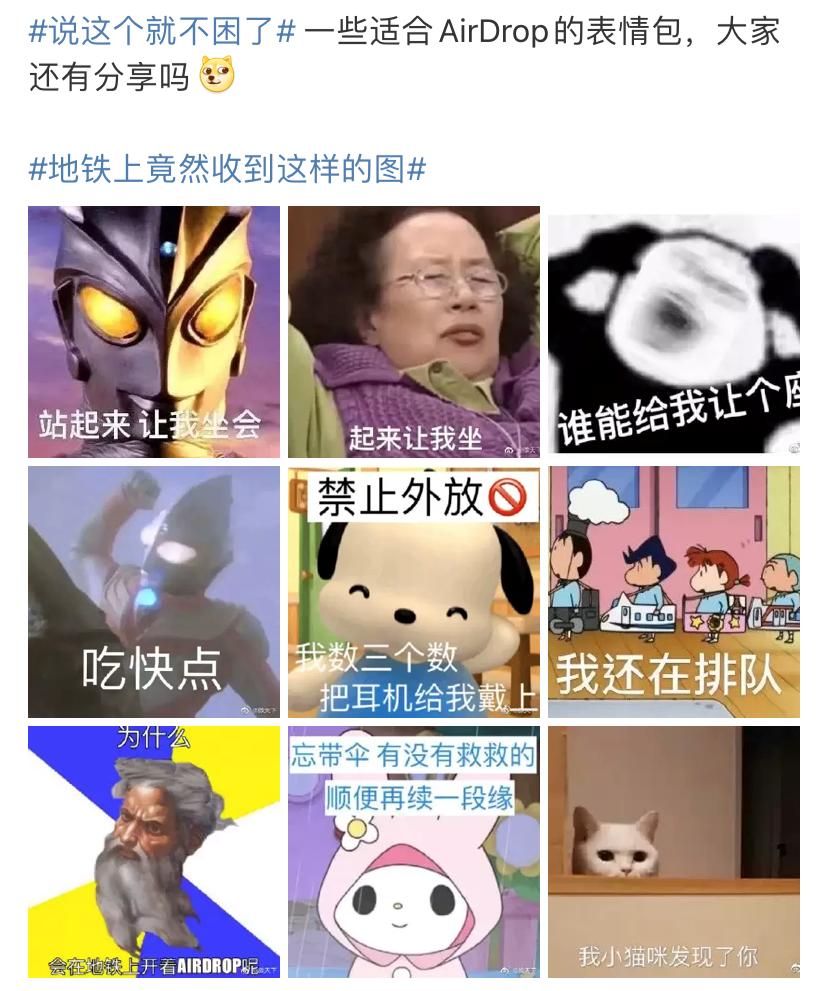Open the #说这个就不困了# hashtag
828x991 pixels.
click(x=163, y=32)
